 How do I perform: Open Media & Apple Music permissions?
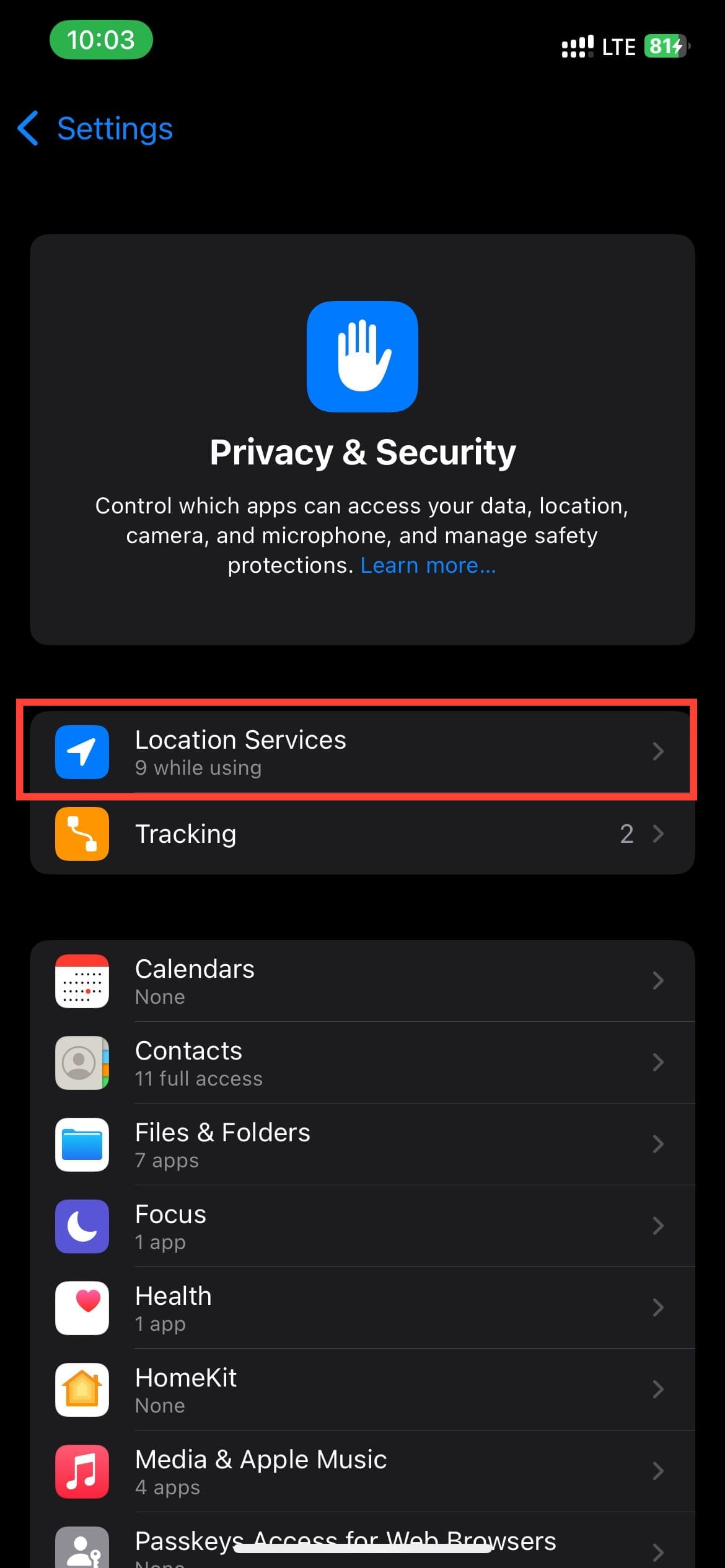point(362,1471)
